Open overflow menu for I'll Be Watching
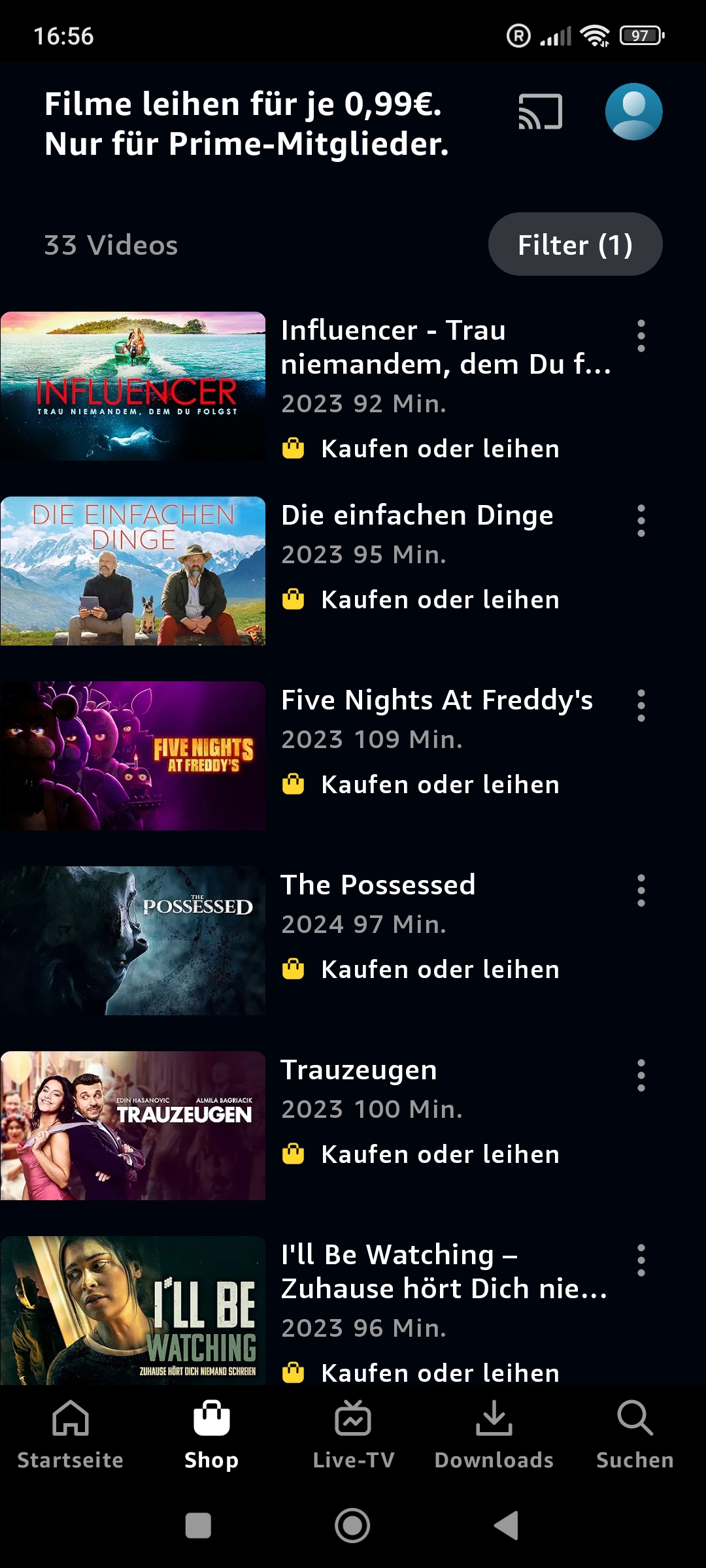Image resolution: width=706 pixels, height=1568 pixels. (641, 1260)
